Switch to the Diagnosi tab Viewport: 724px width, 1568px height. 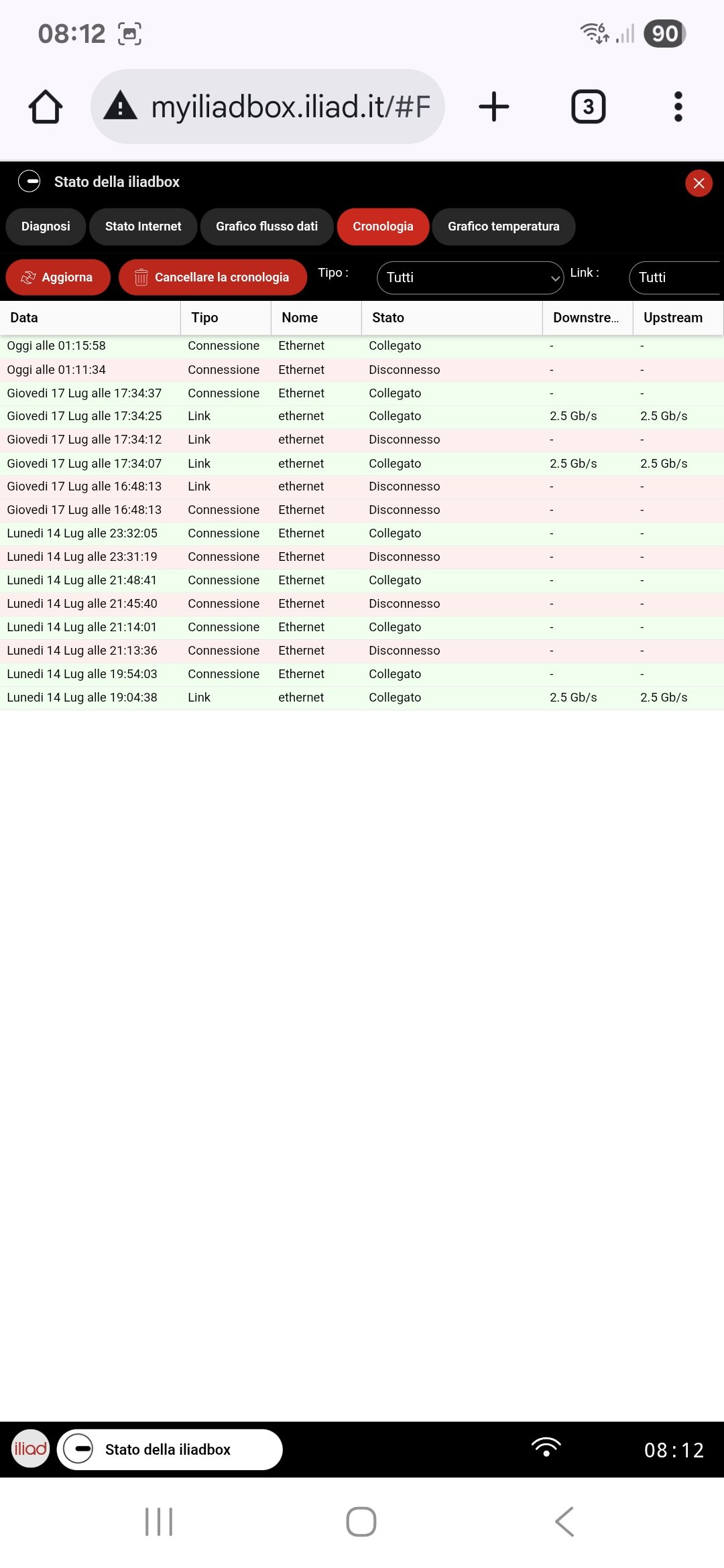[x=46, y=226]
